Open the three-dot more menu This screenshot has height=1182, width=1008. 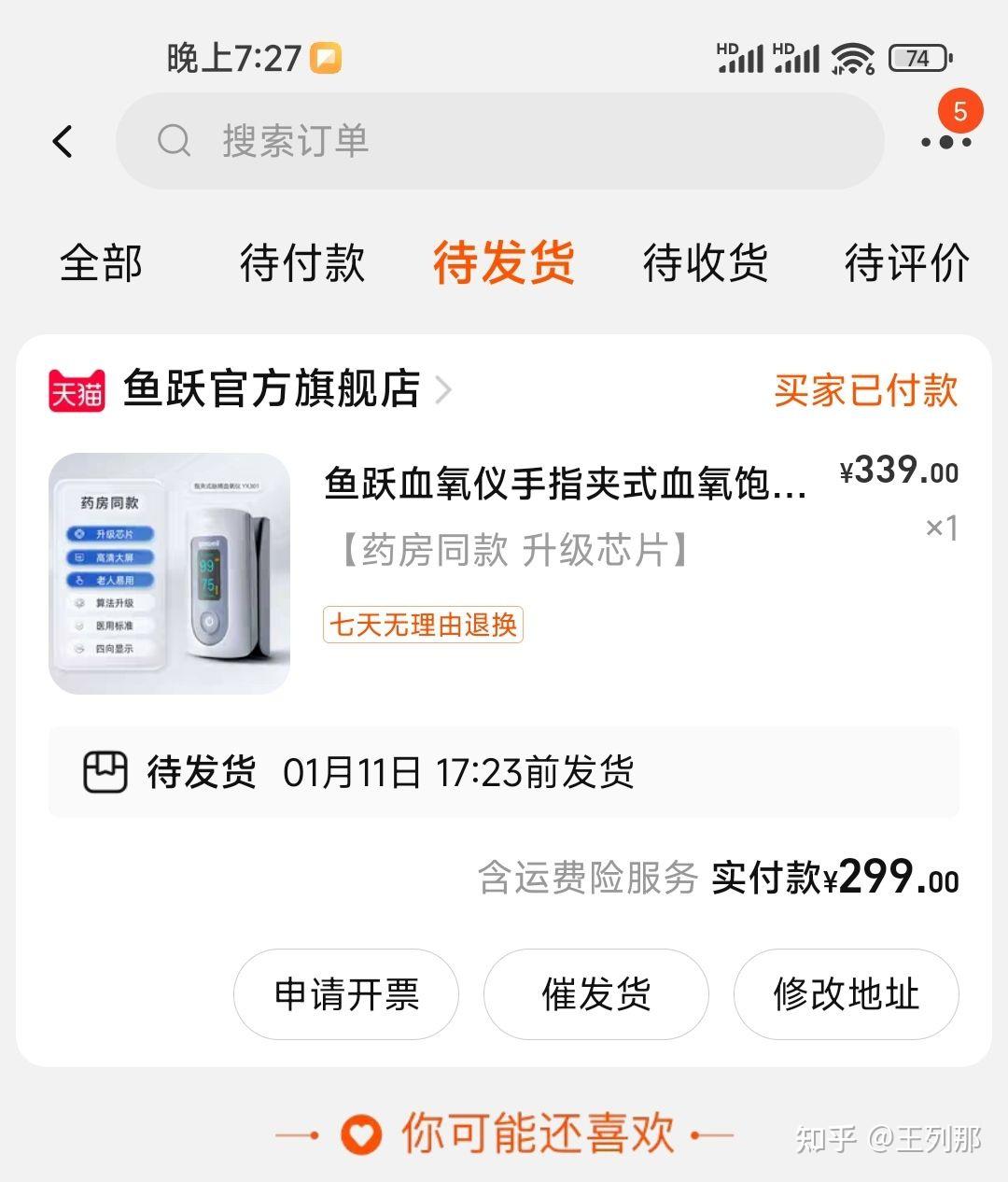coord(945,142)
